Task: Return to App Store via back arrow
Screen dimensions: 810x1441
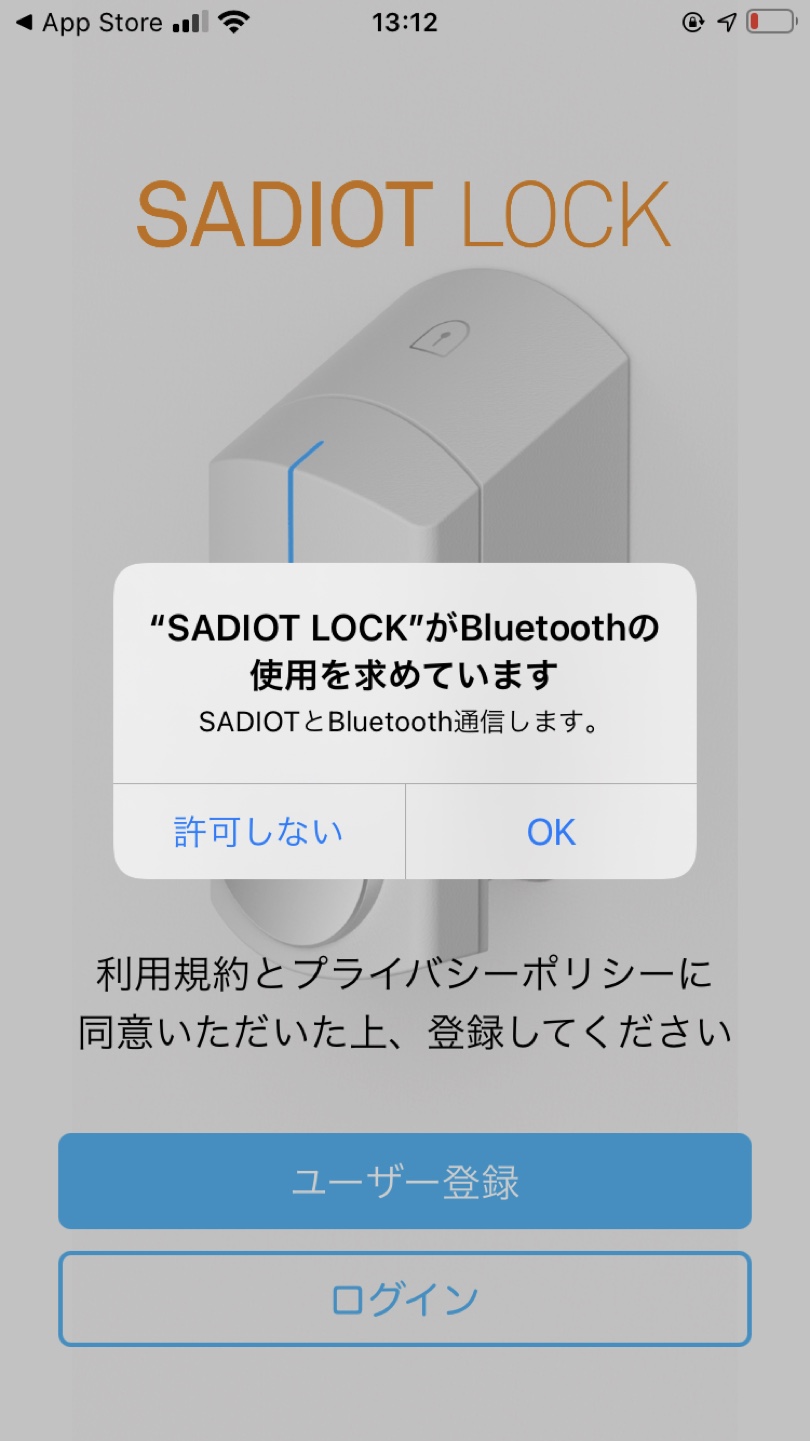Action: click(88, 22)
